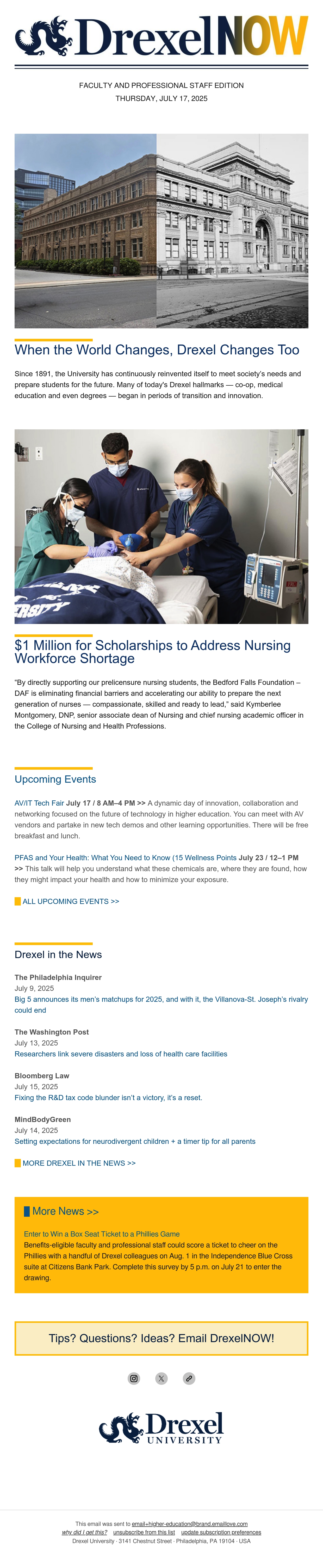Viewport: 323px width, 1568px height.
Task: View all upcoming events
Action: point(71,901)
